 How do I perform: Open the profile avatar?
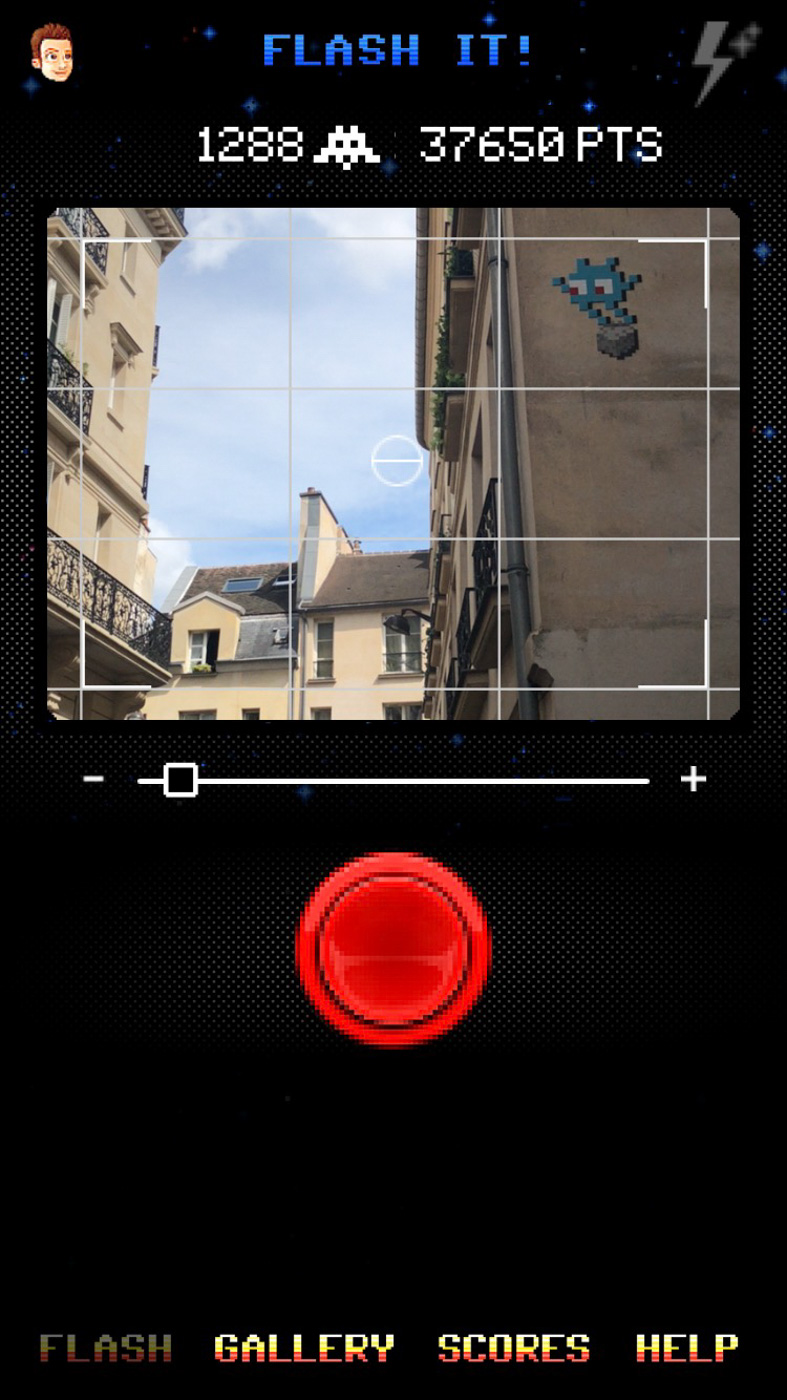click(x=52, y=53)
